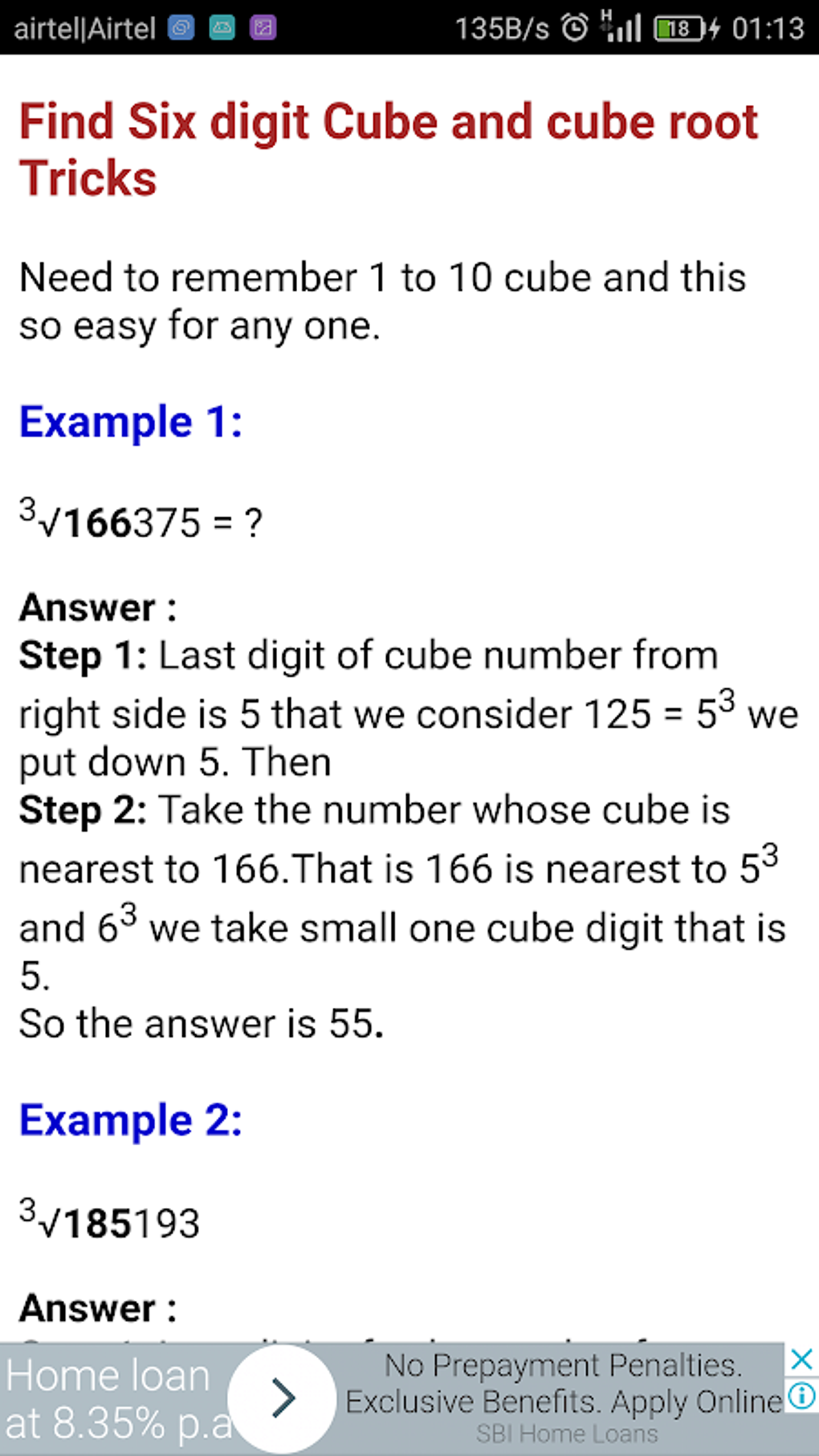The width and height of the screenshot is (819, 1456).
Task: Tap the arrow button on the home loan ad
Action: 282,1398
